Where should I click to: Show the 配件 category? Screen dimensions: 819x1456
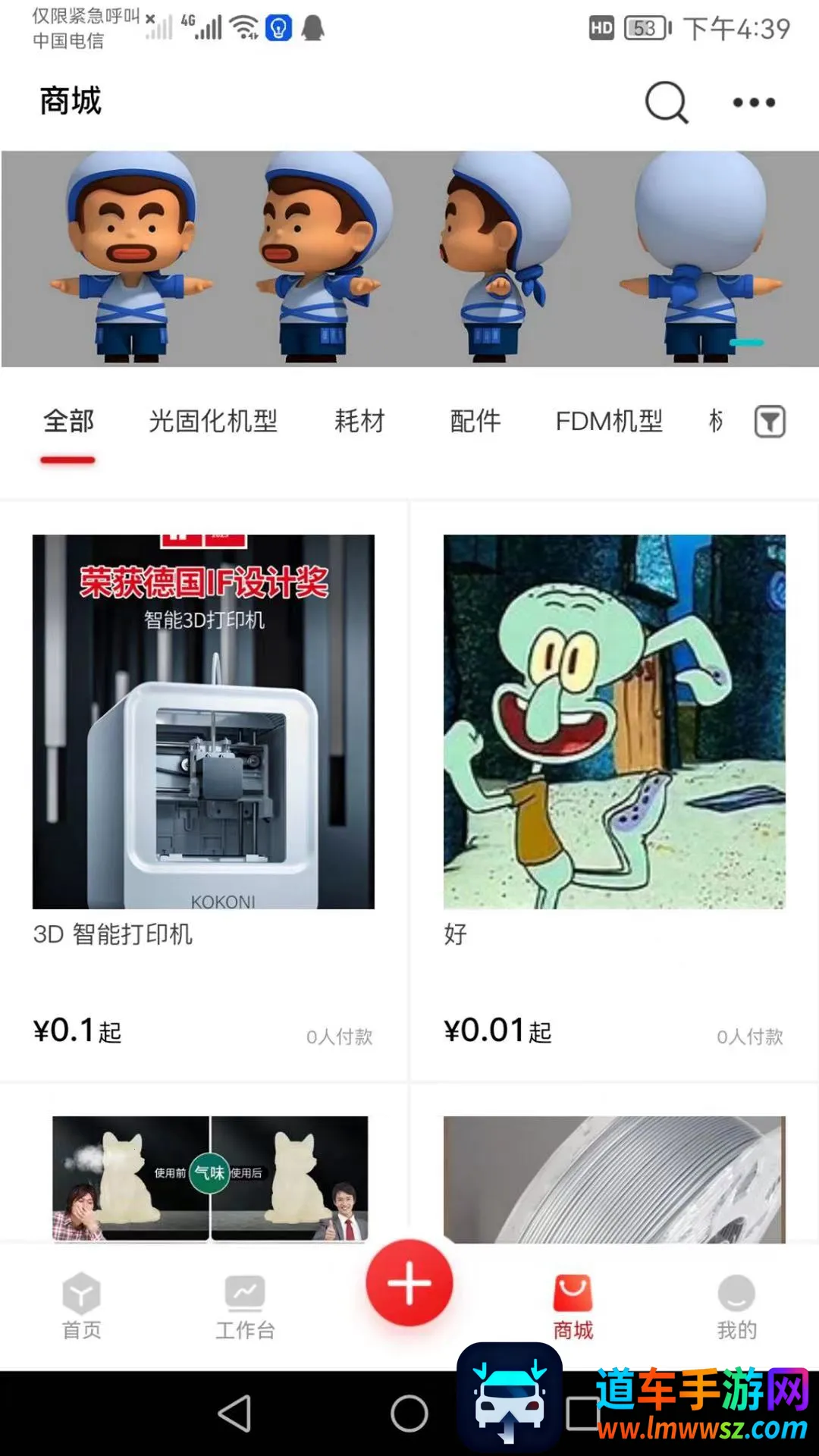(x=475, y=422)
